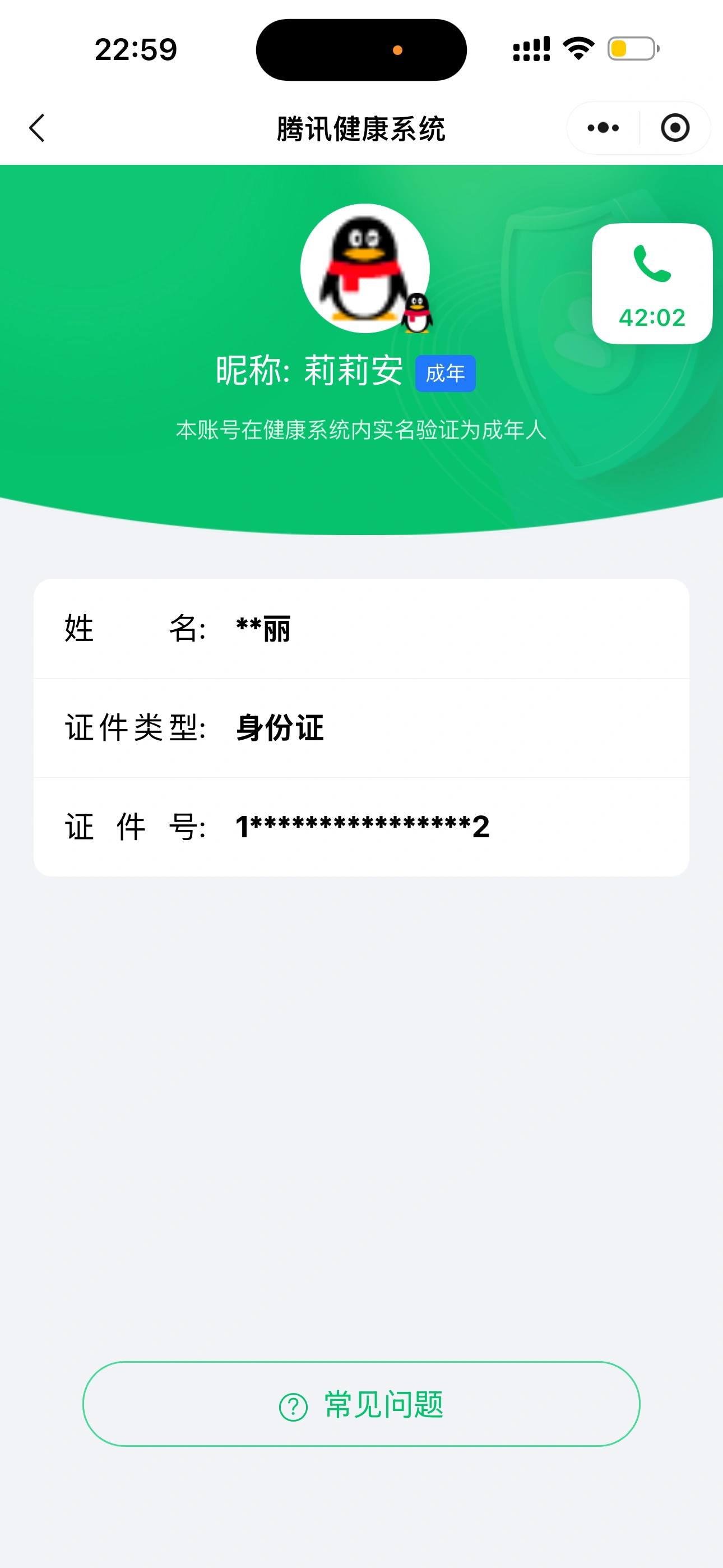
Task: Tap the circular capsule close icon
Action: [674, 128]
